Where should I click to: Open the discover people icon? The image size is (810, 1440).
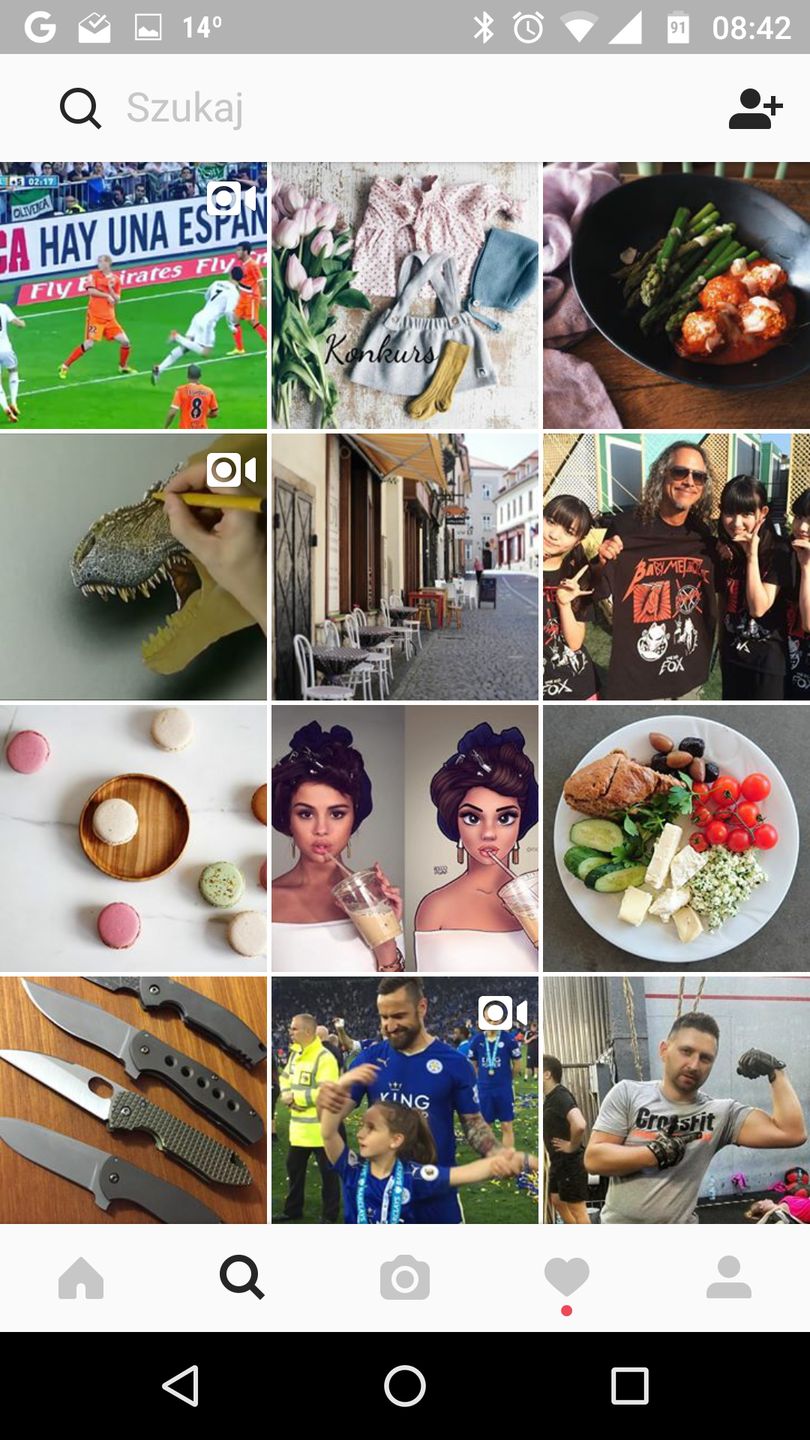coord(754,108)
